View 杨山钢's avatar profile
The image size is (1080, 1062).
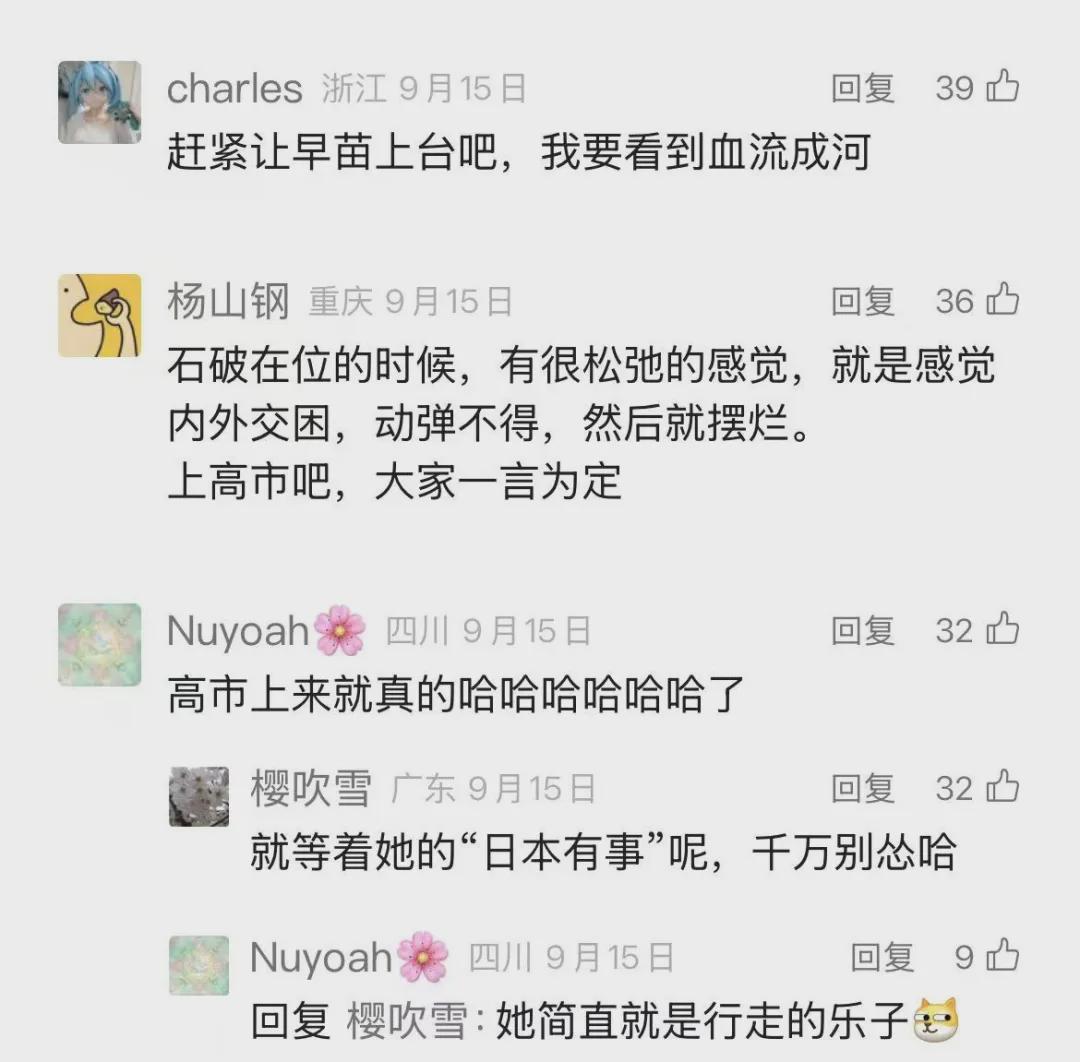pos(99,315)
